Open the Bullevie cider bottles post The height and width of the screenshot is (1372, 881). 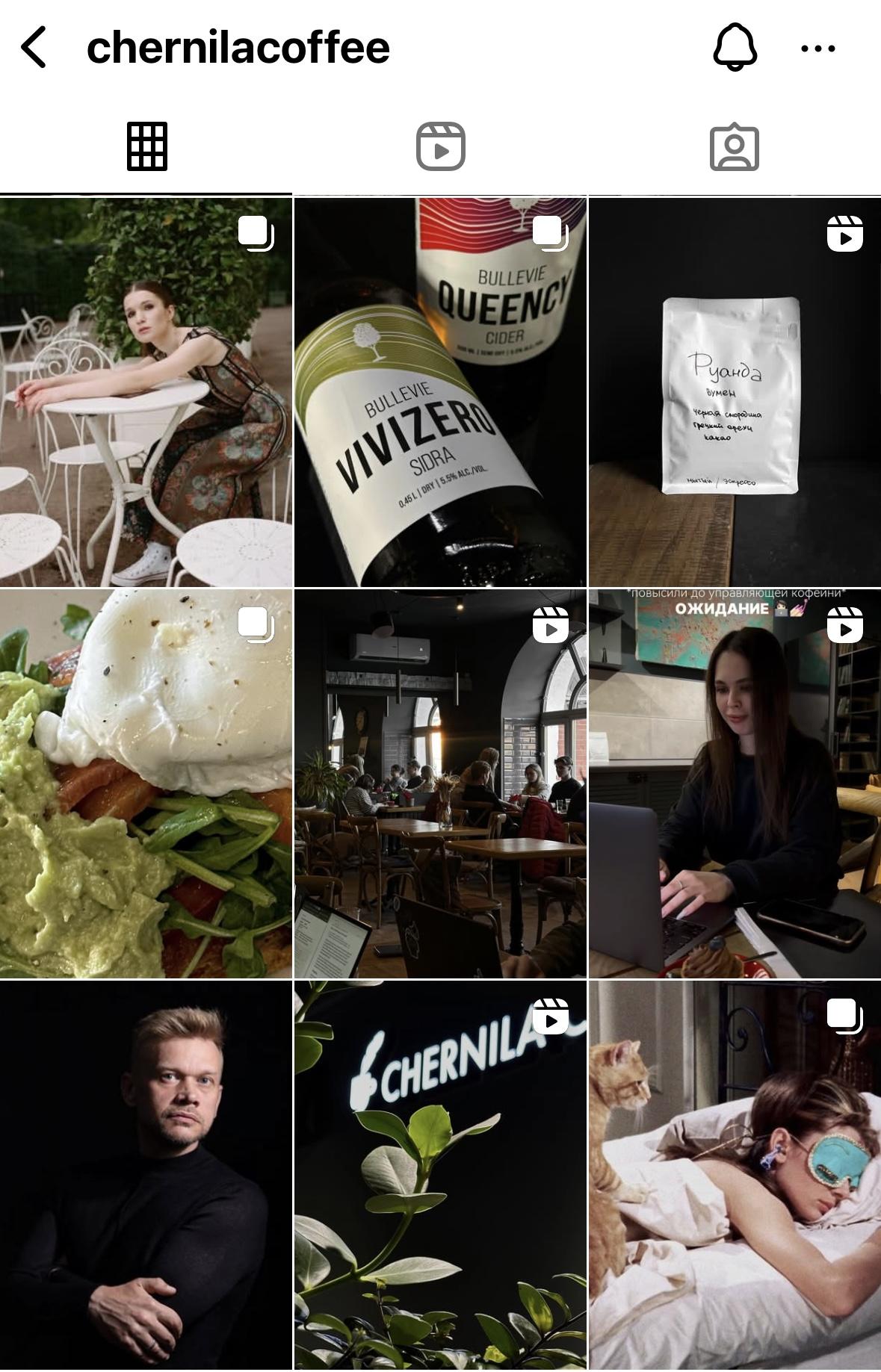440,391
